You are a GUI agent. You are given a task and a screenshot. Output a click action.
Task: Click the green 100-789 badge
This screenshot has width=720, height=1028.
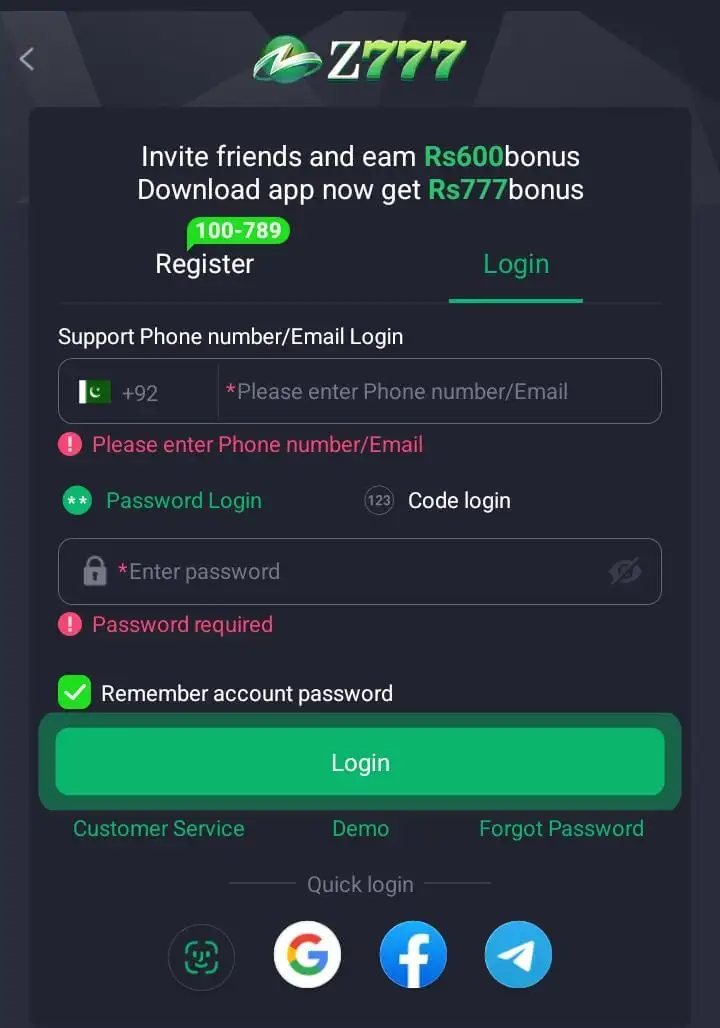[237, 230]
